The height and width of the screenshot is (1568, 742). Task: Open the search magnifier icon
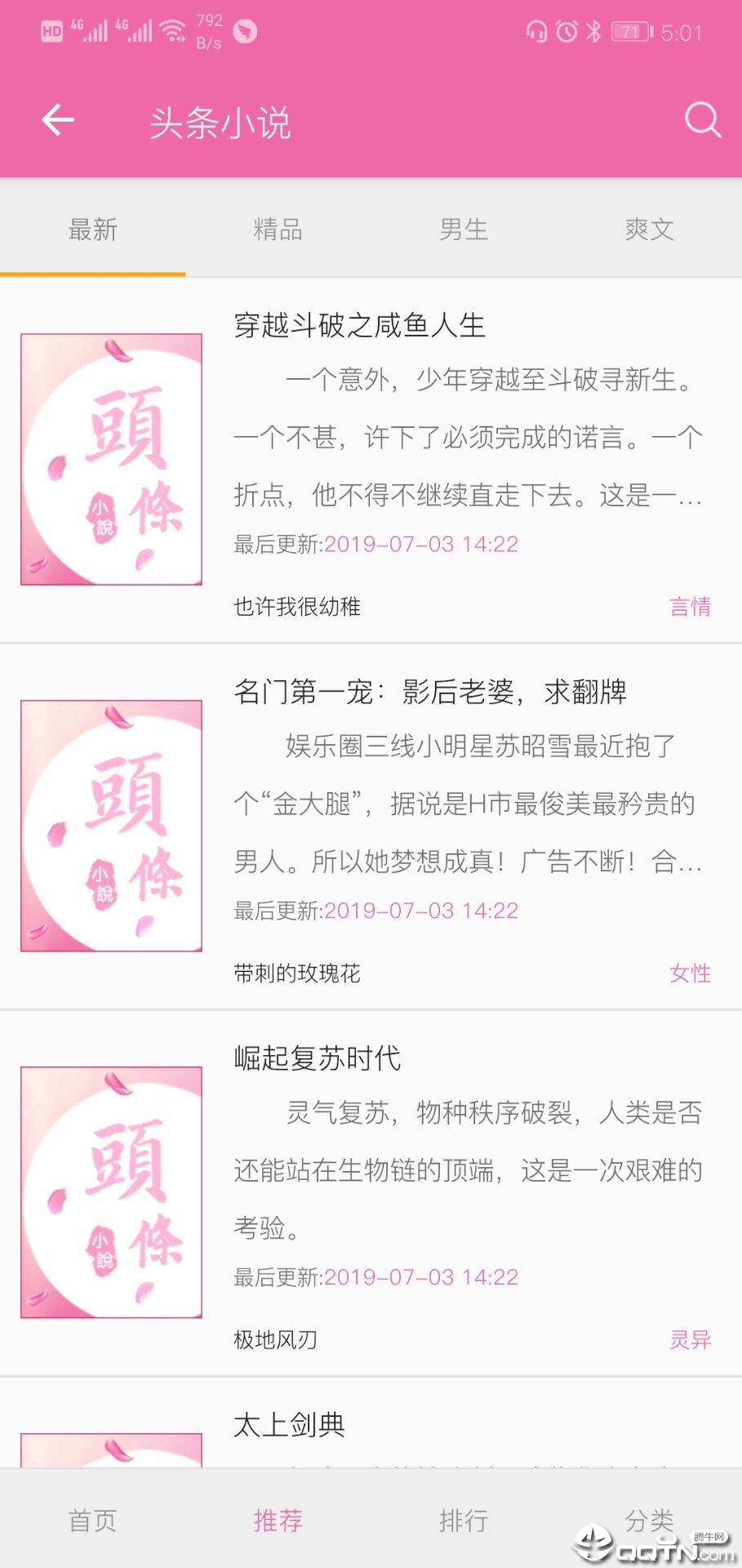coord(702,121)
